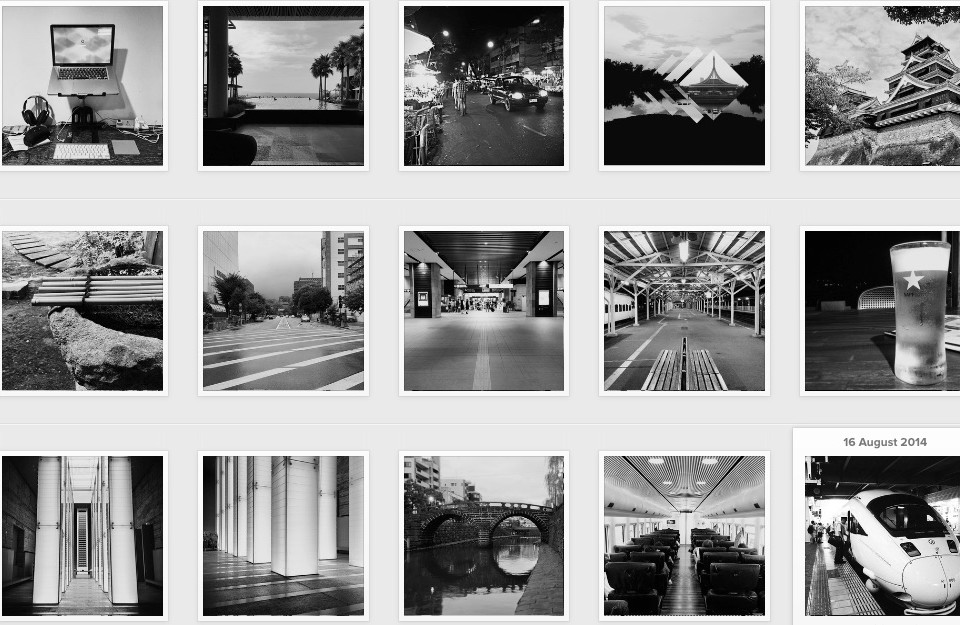This screenshot has width=960, height=625.
Task: Open the Japanese castle photo
Action: [x=882, y=85]
